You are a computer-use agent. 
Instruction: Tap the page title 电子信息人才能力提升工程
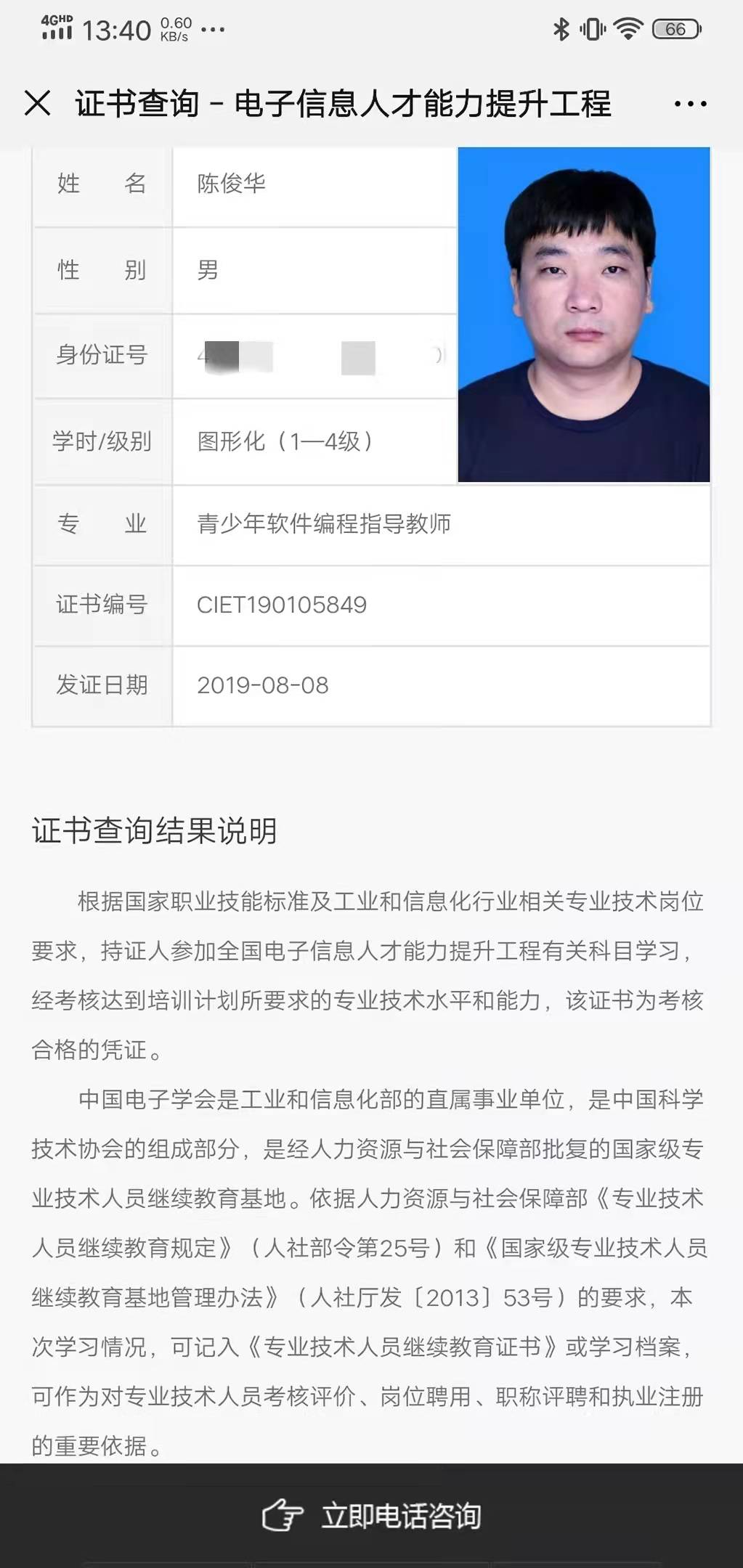pos(421,104)
